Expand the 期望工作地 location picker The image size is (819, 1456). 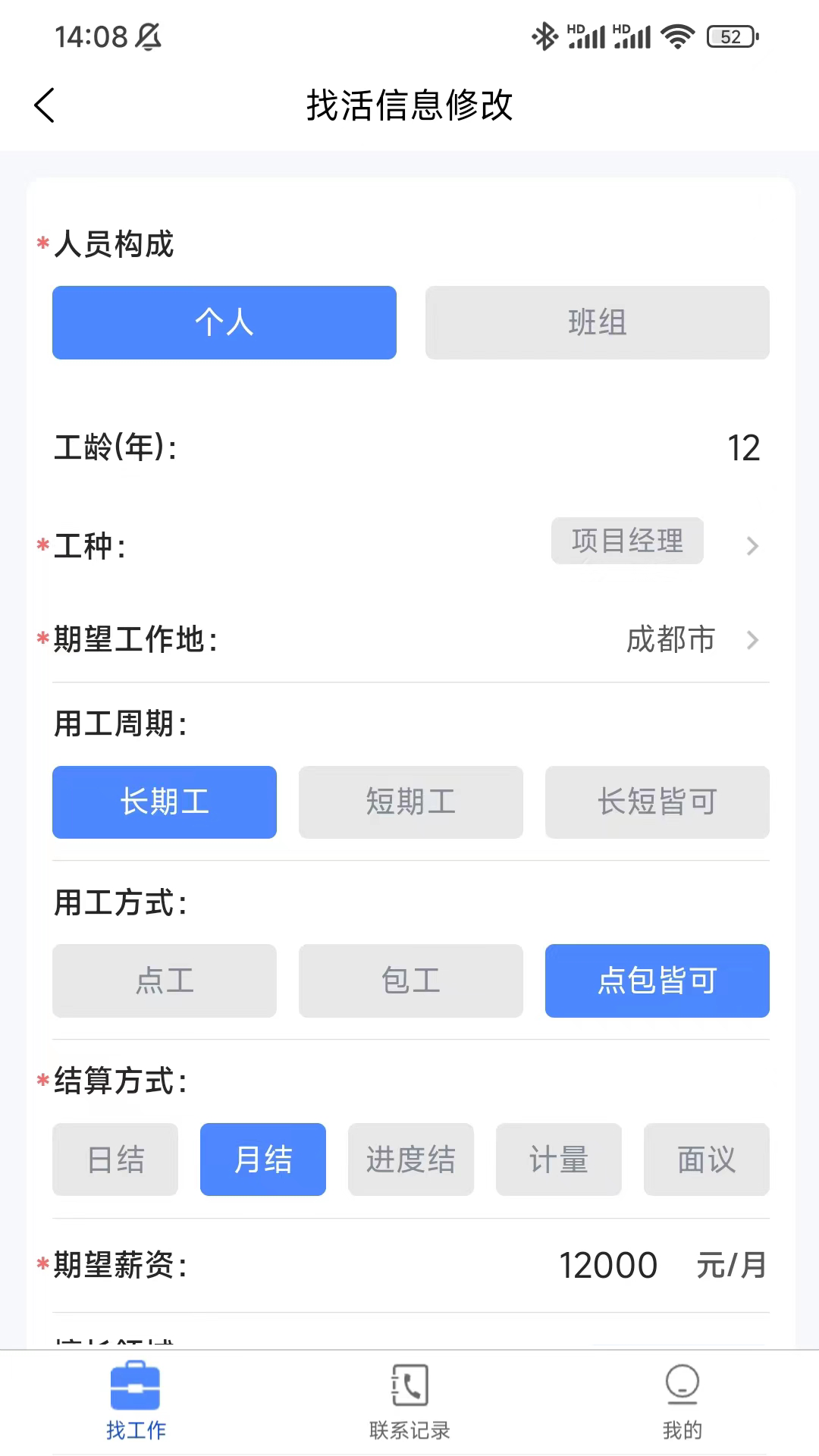752,641
